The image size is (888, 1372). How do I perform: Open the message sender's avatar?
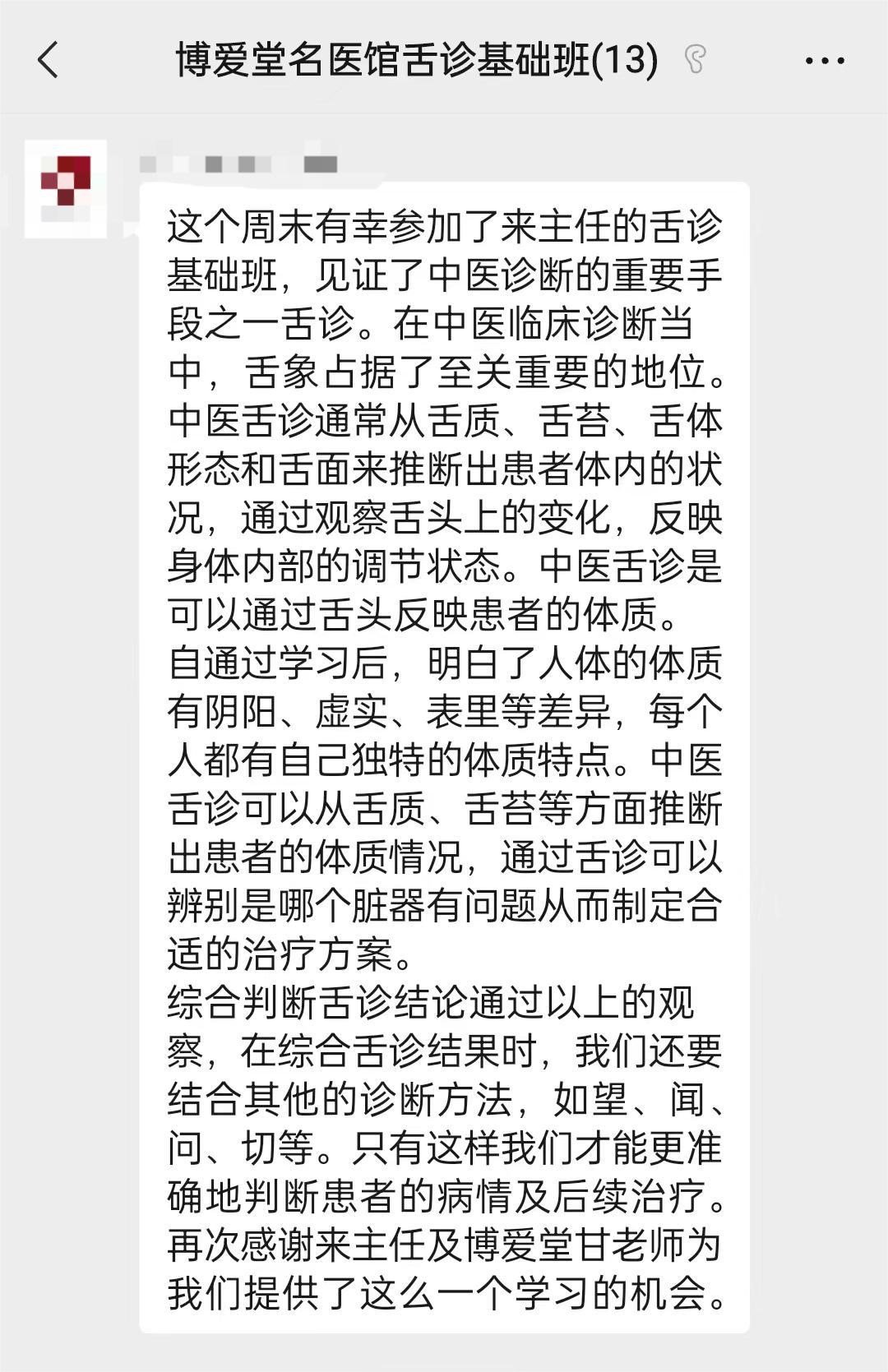tap(66, 188)
